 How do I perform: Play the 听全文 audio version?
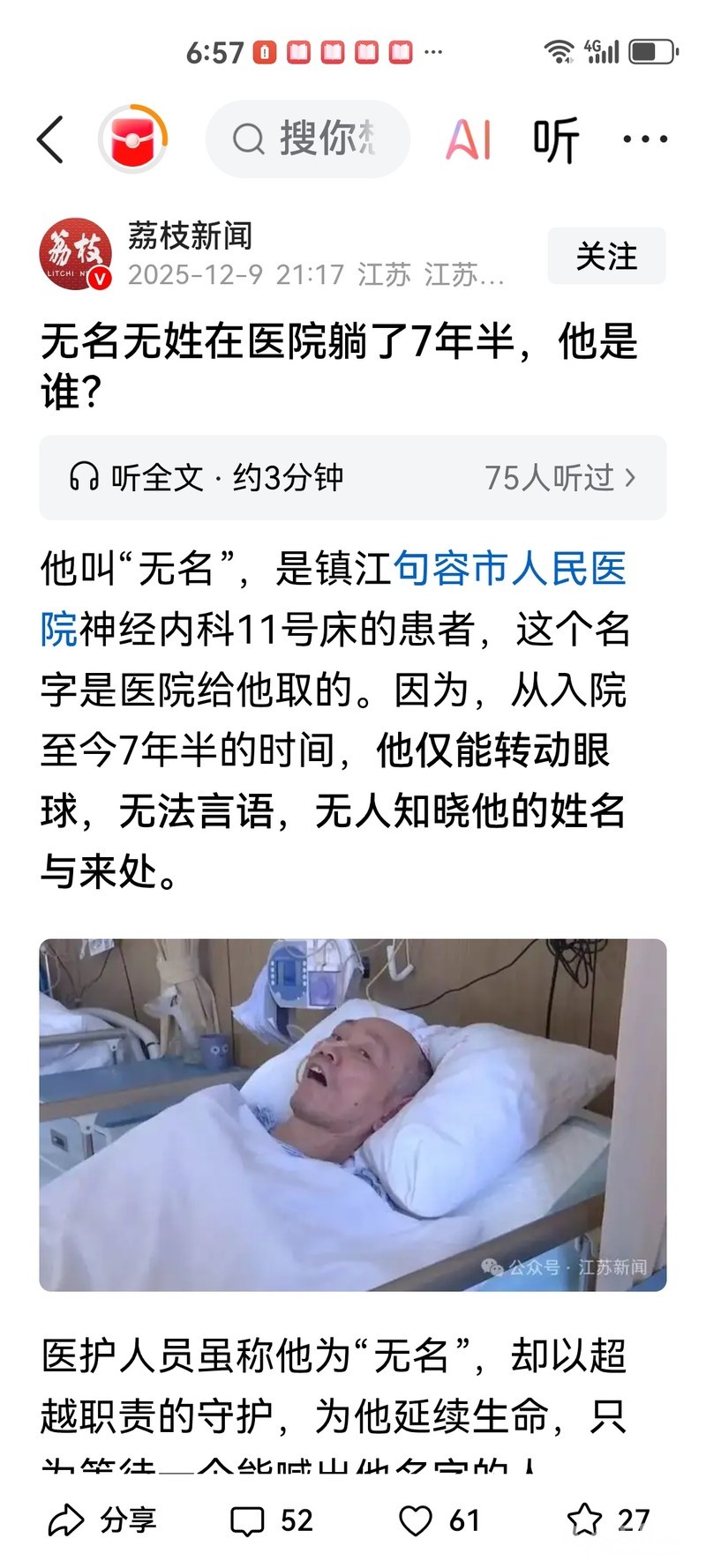(x=207, y=478)
